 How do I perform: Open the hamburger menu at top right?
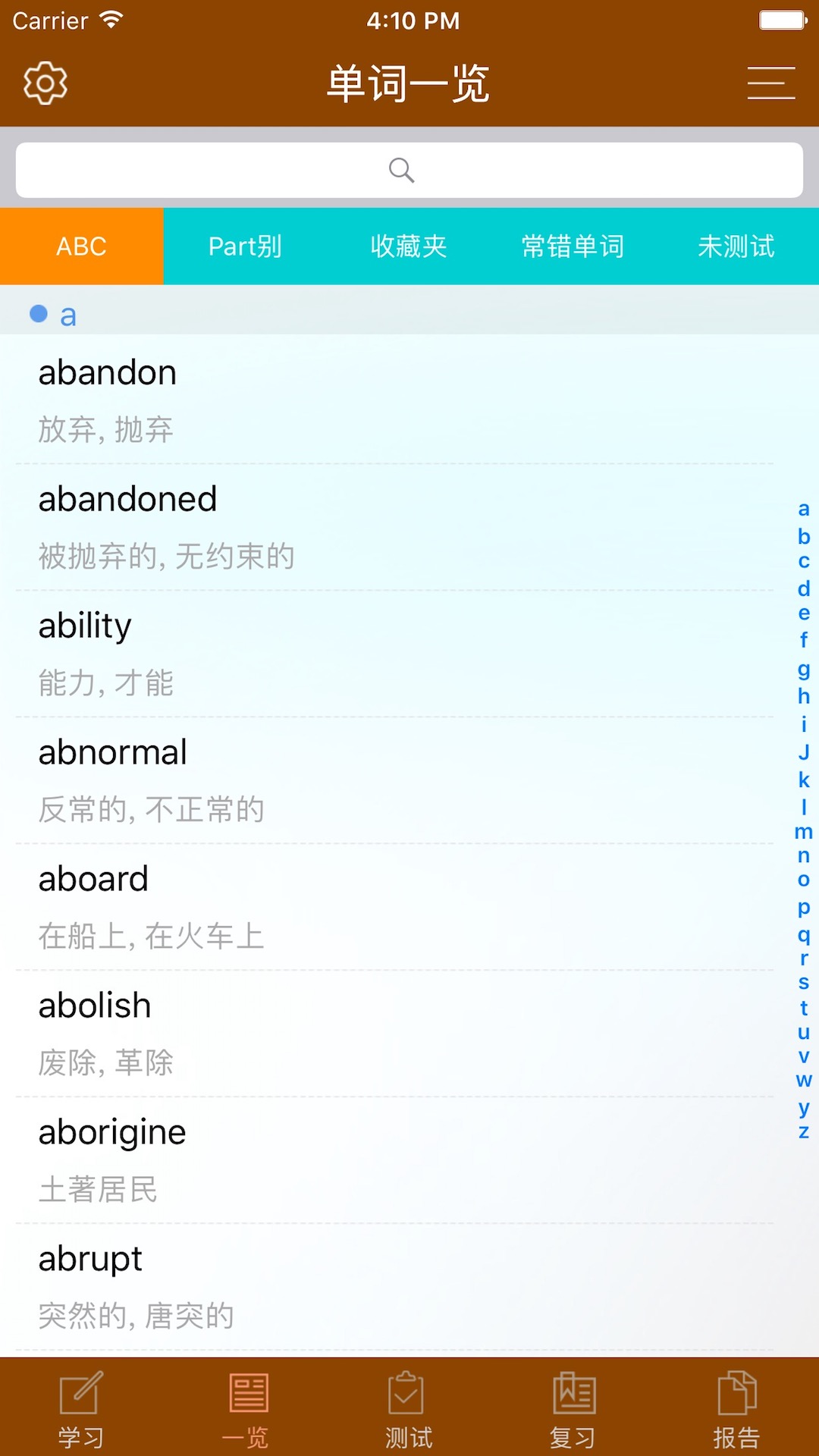[x=771, y=83]
